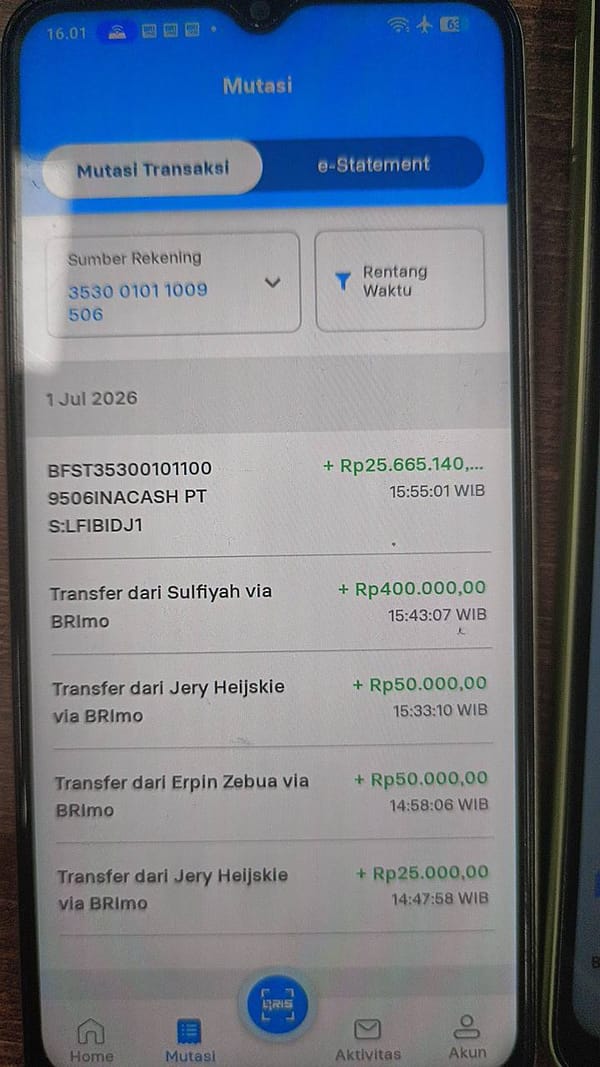Select the Mutasi Transaksi tab

[x=152, y=169]
